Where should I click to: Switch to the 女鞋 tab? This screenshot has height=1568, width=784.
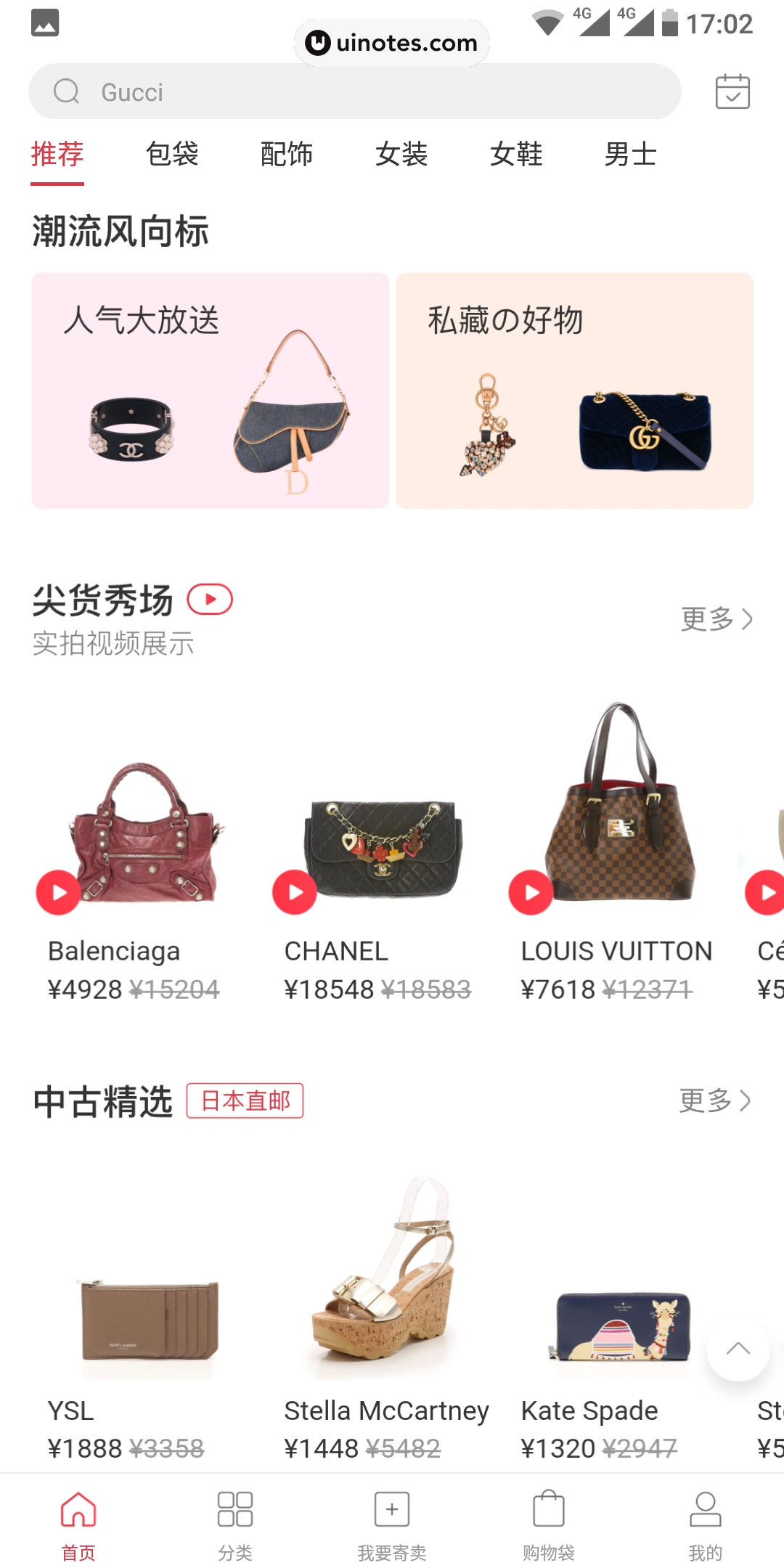coord(516,154)
